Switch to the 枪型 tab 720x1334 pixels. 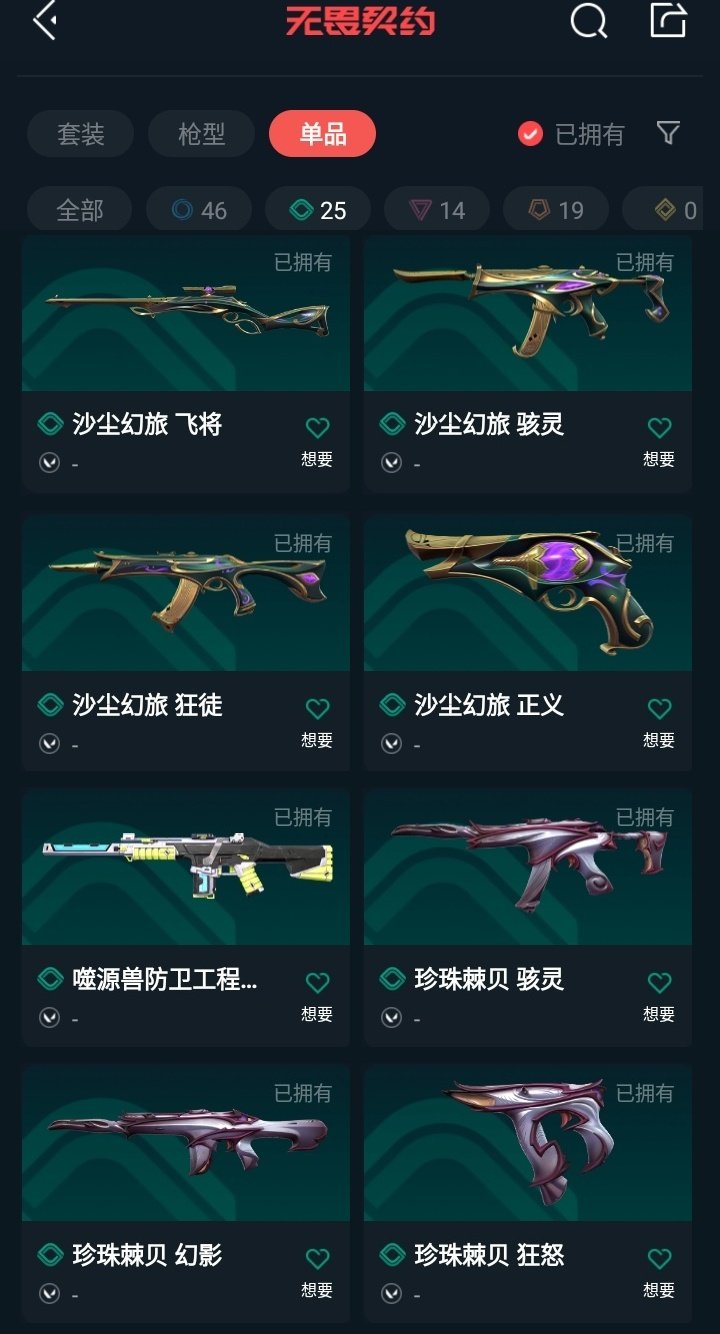[201, 134]
